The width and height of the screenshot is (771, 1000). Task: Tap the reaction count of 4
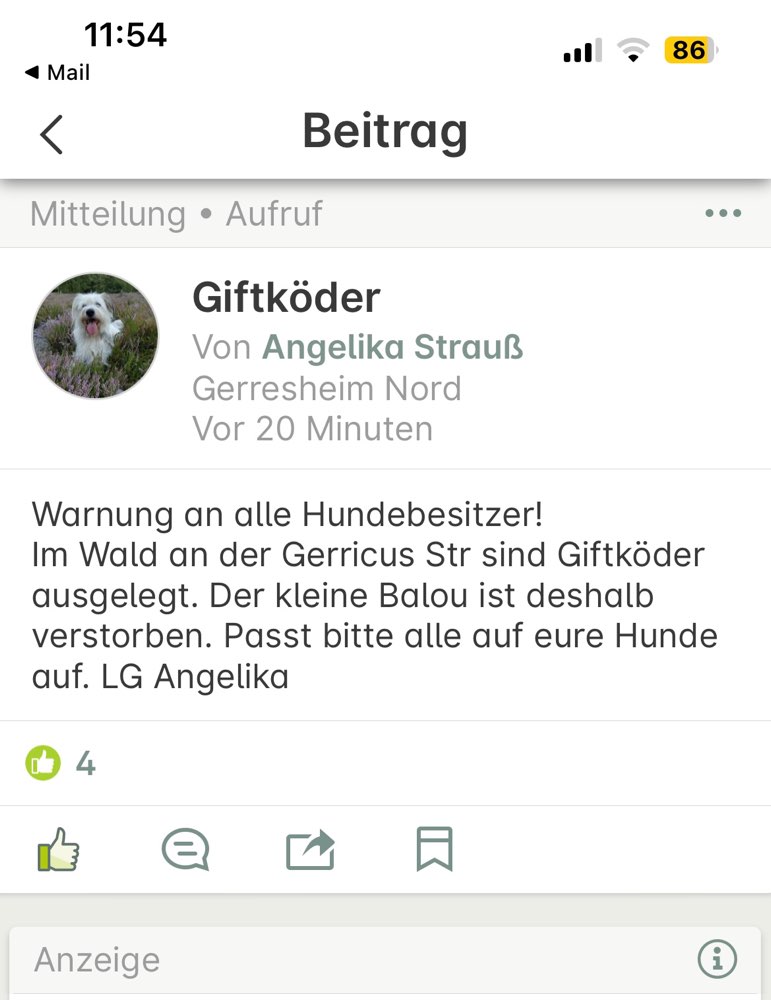click(x=85, y=763)
